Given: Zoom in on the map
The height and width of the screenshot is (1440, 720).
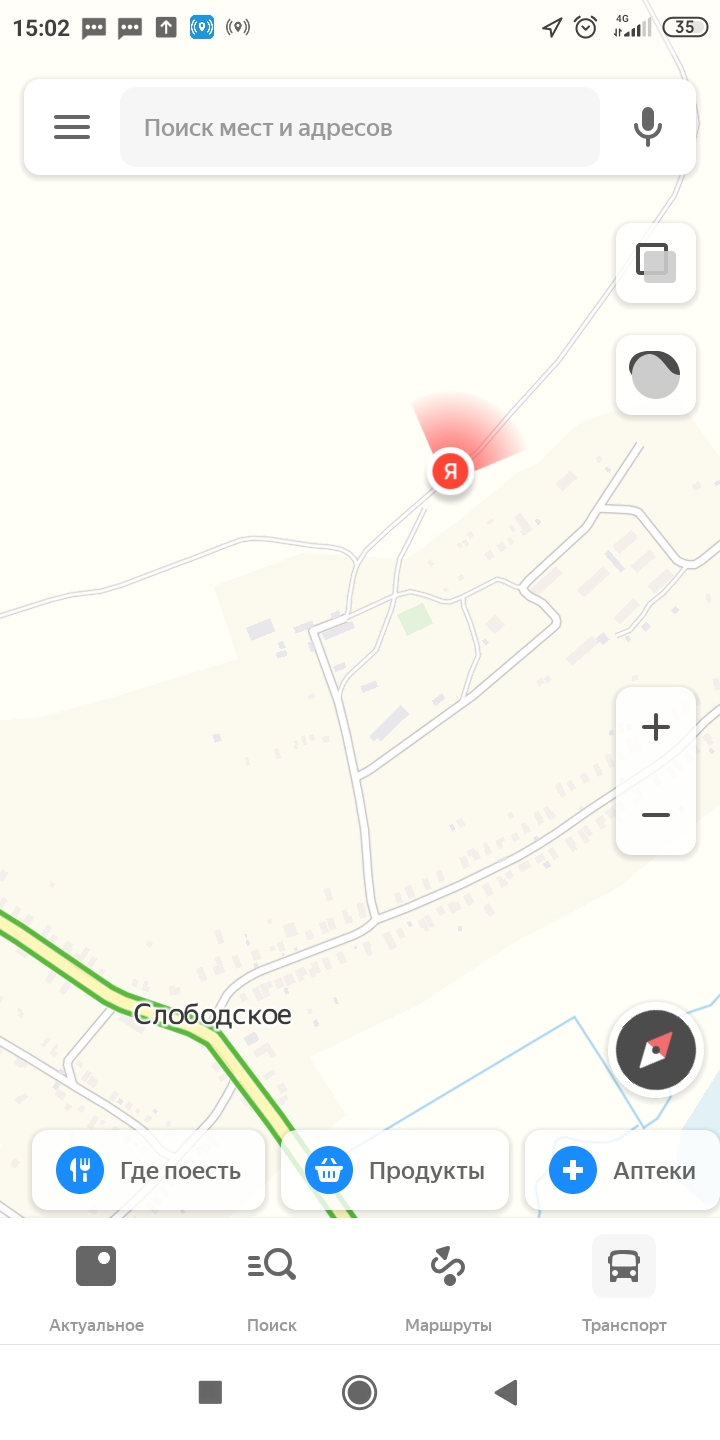Looking at the screenshot, I should pos(656,727).
